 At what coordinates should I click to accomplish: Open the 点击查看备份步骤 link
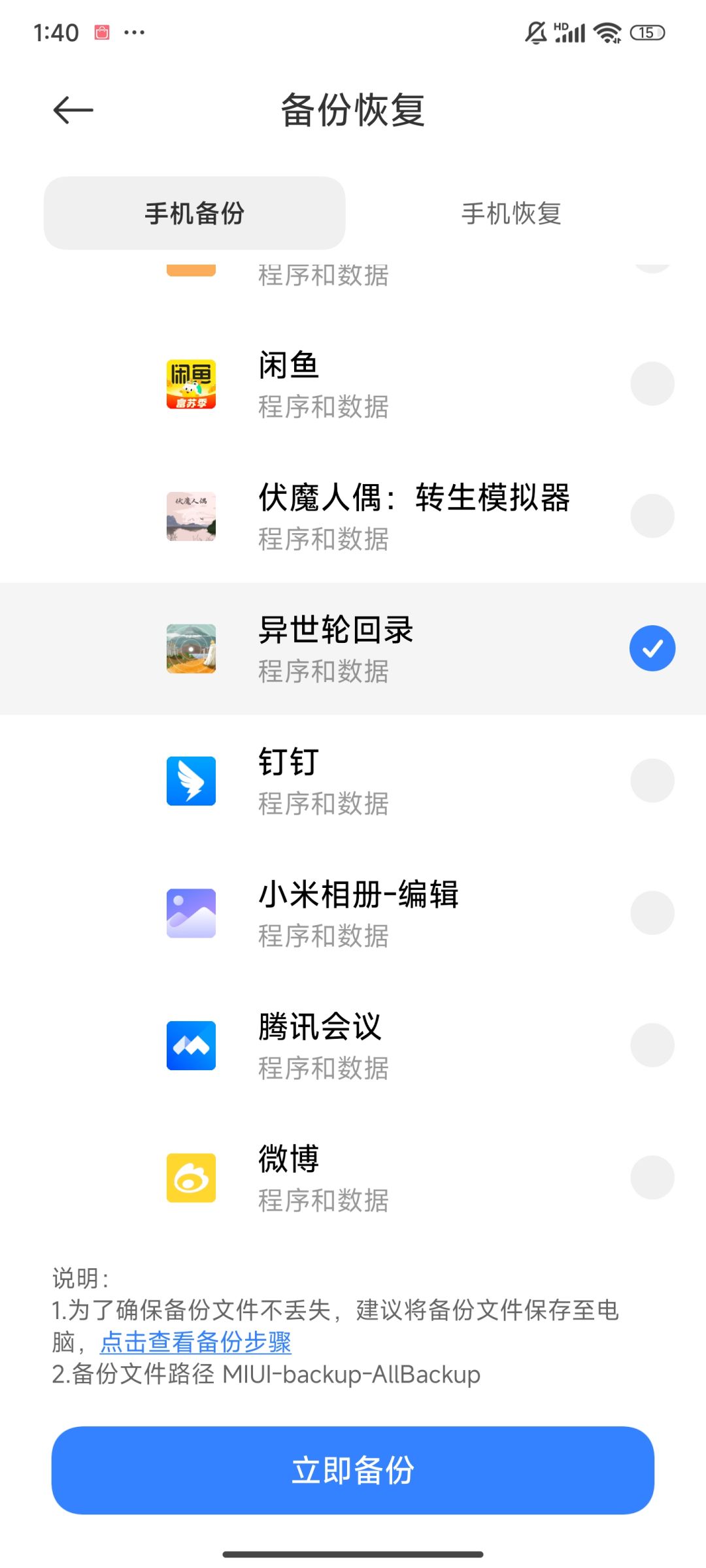click(196, 1343)
